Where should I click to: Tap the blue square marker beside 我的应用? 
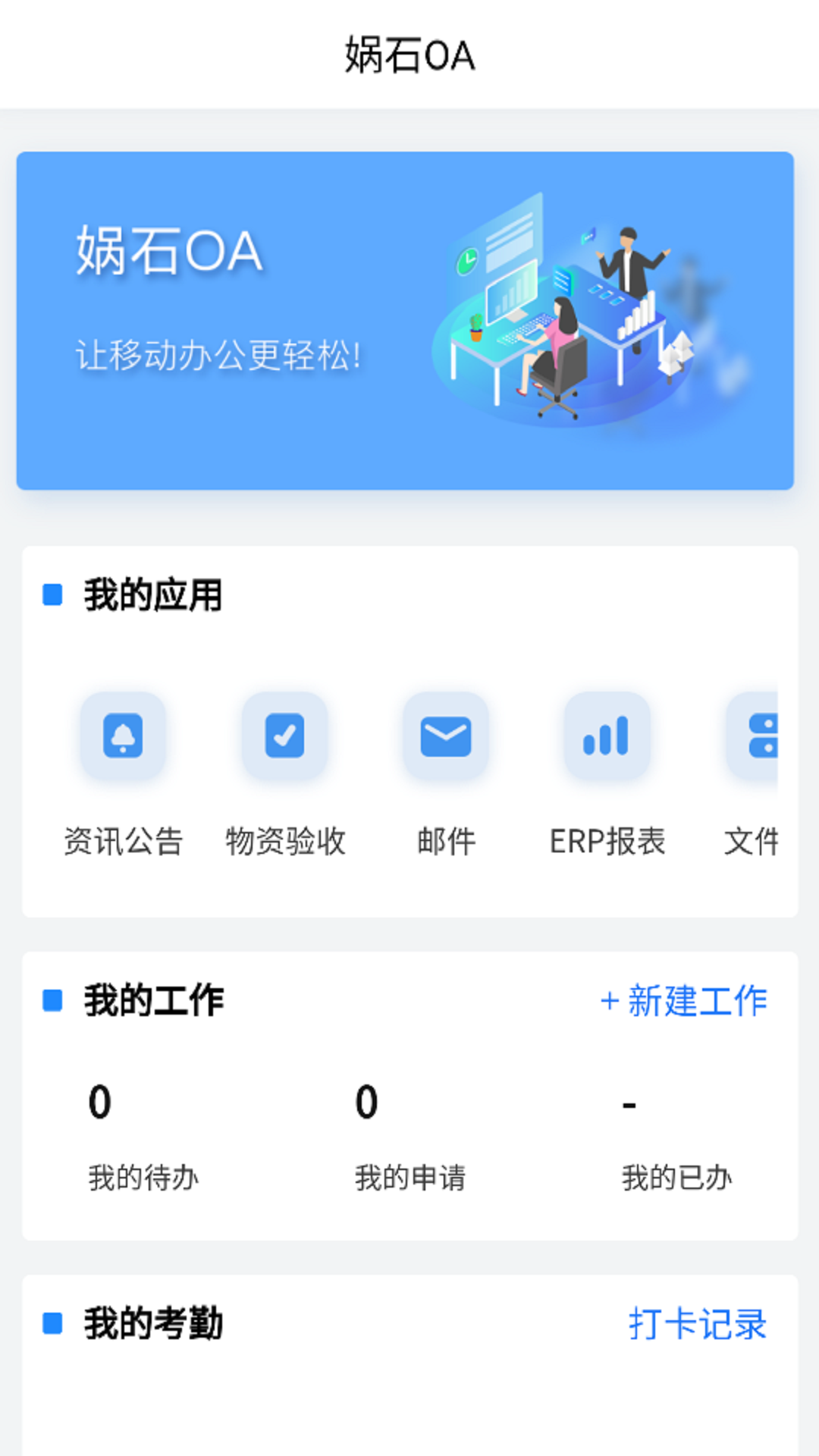click(52, 596)
